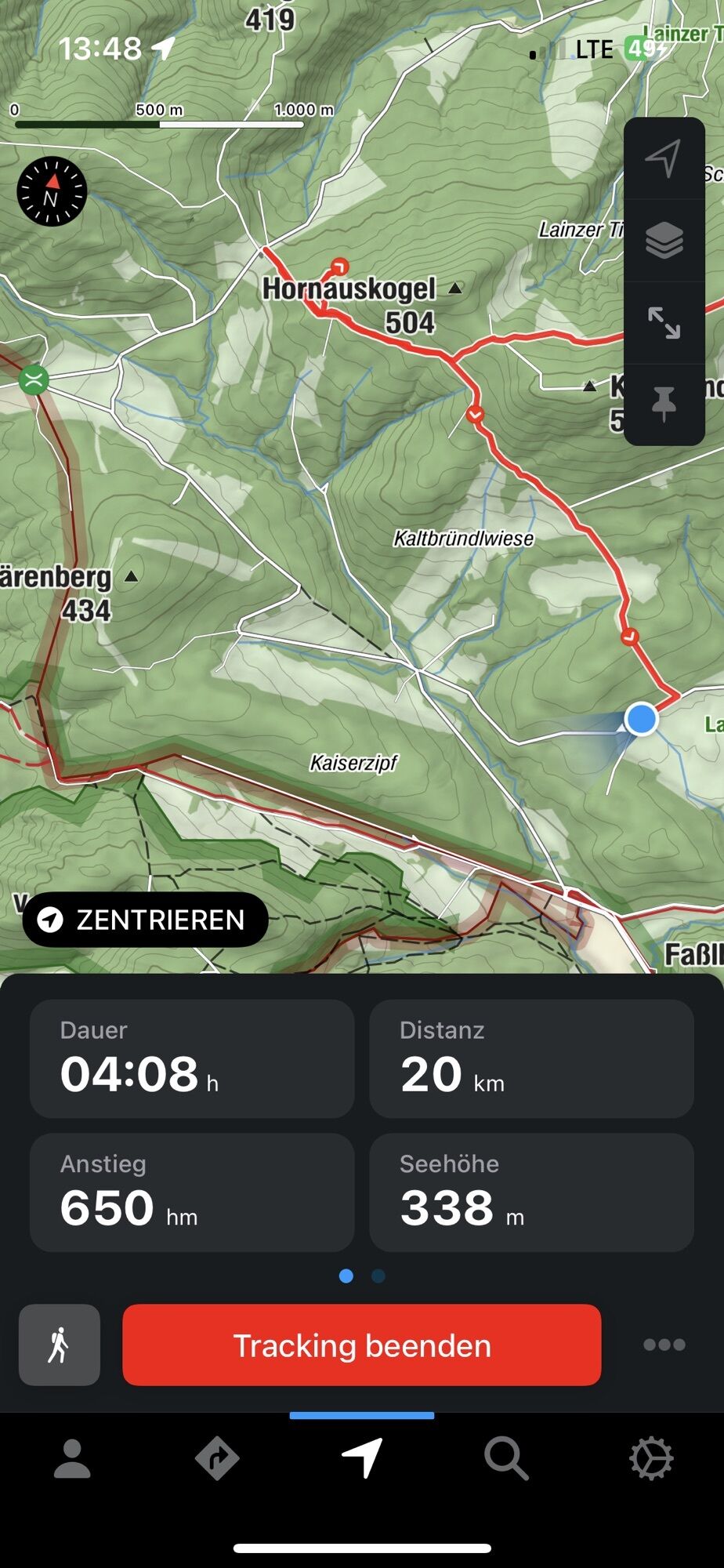Tap the green crossing marker on map
The image size is (724, 1568).
coord(34,380)
